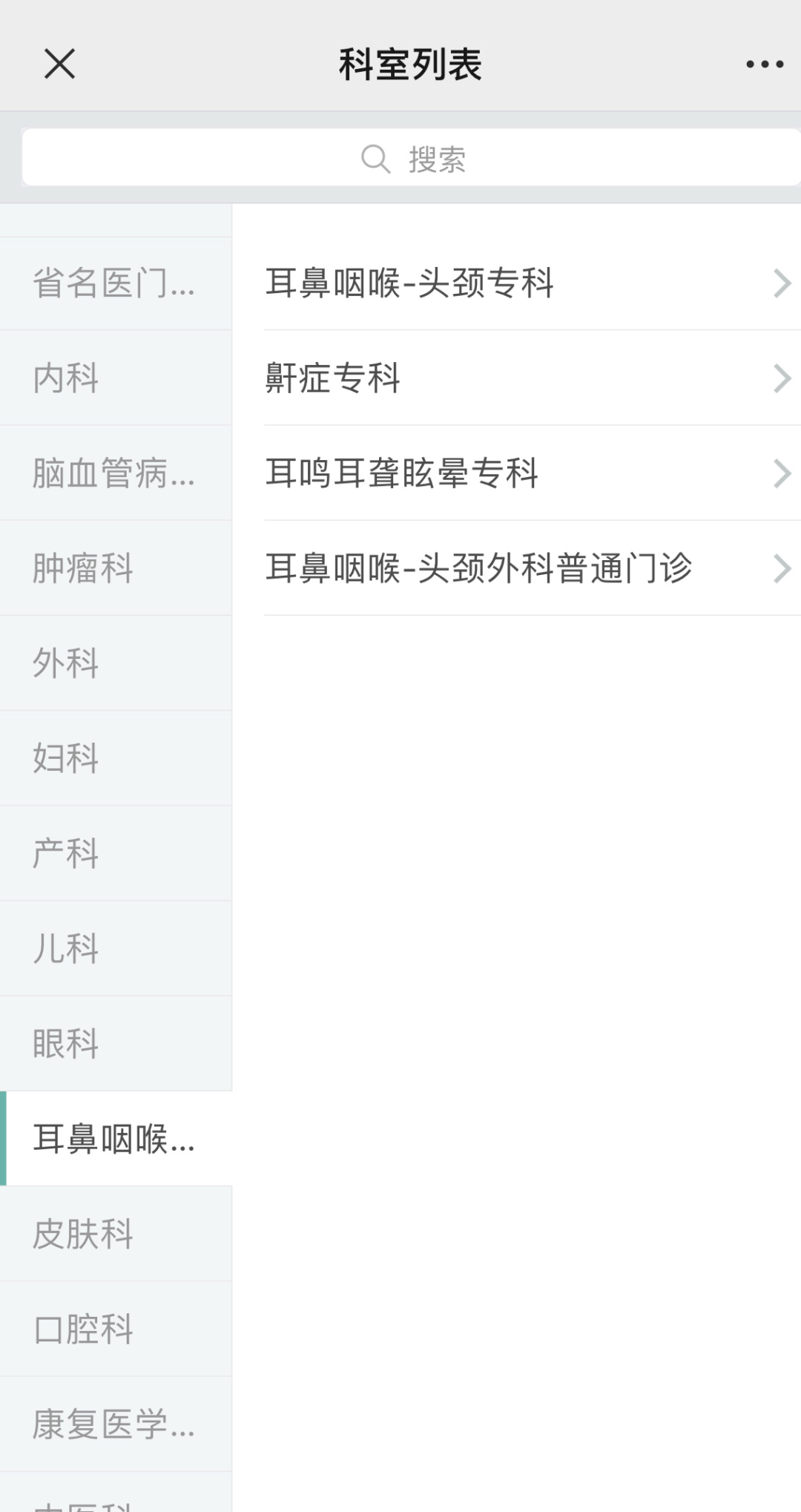This screenshot has height=1512, width=801.
Task: Select the highlighted 耳鼻咽喉... category
Action: pos(115,1139)
